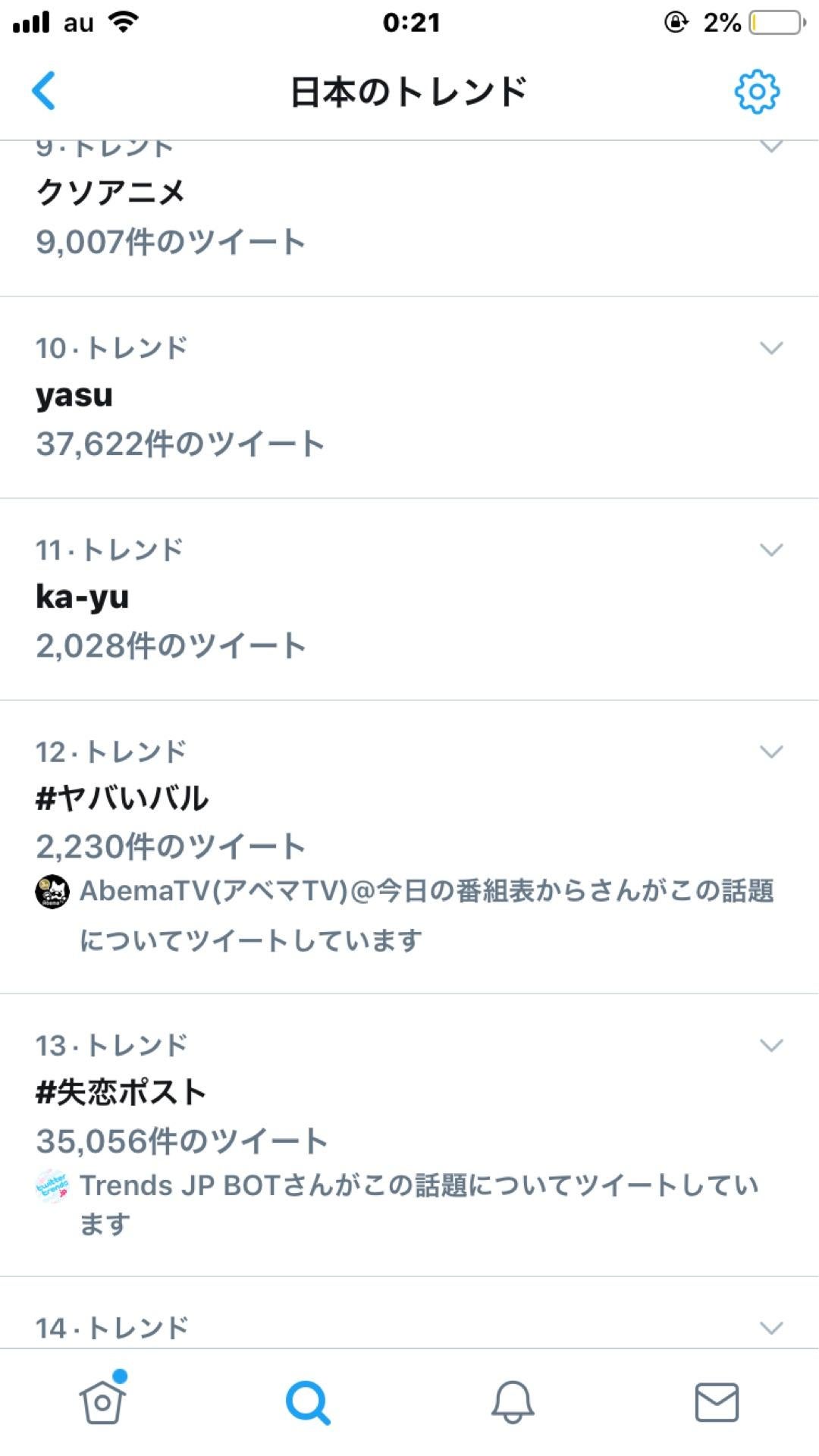Tap the chevron beside #ヤバいバル

[770, 752]
